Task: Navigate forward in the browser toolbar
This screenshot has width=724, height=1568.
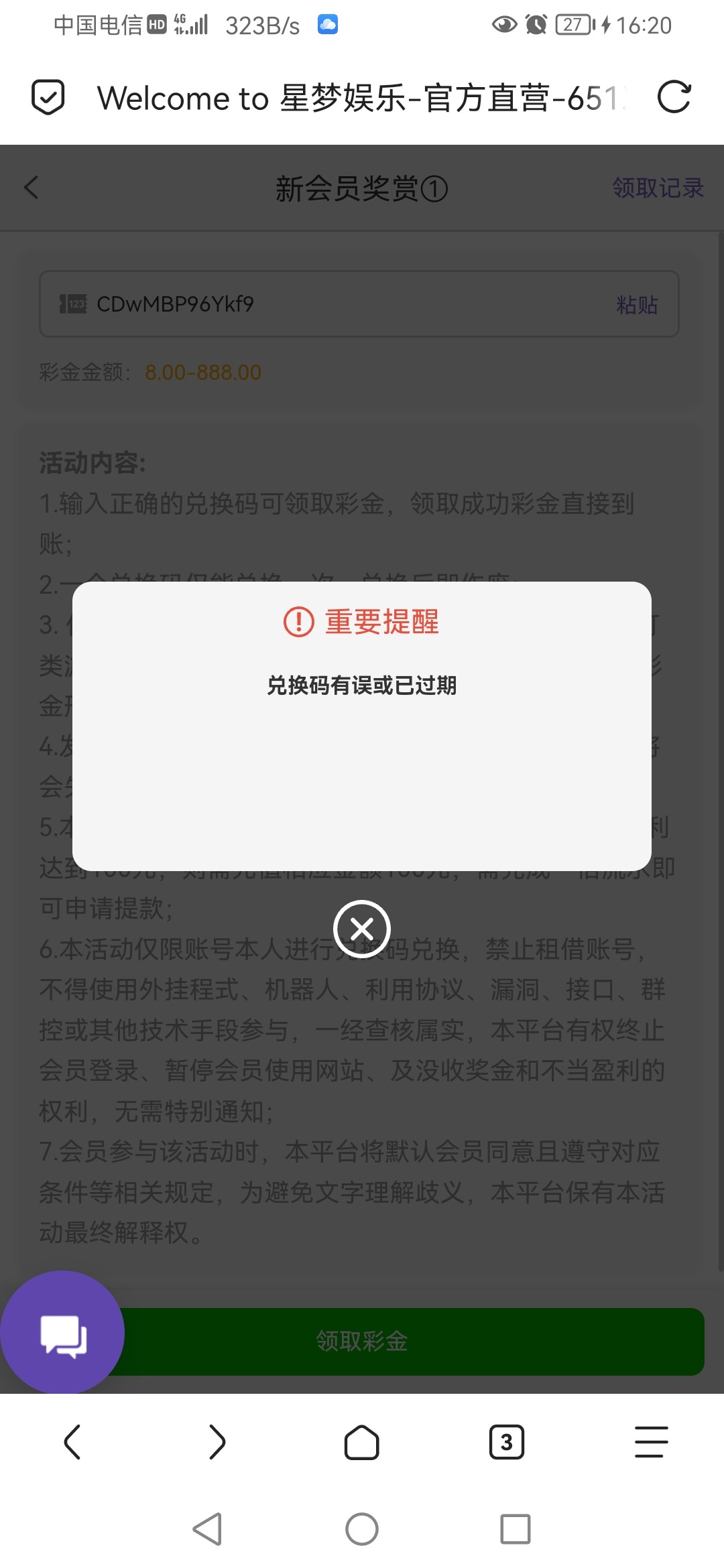Action: [217, 1442]
